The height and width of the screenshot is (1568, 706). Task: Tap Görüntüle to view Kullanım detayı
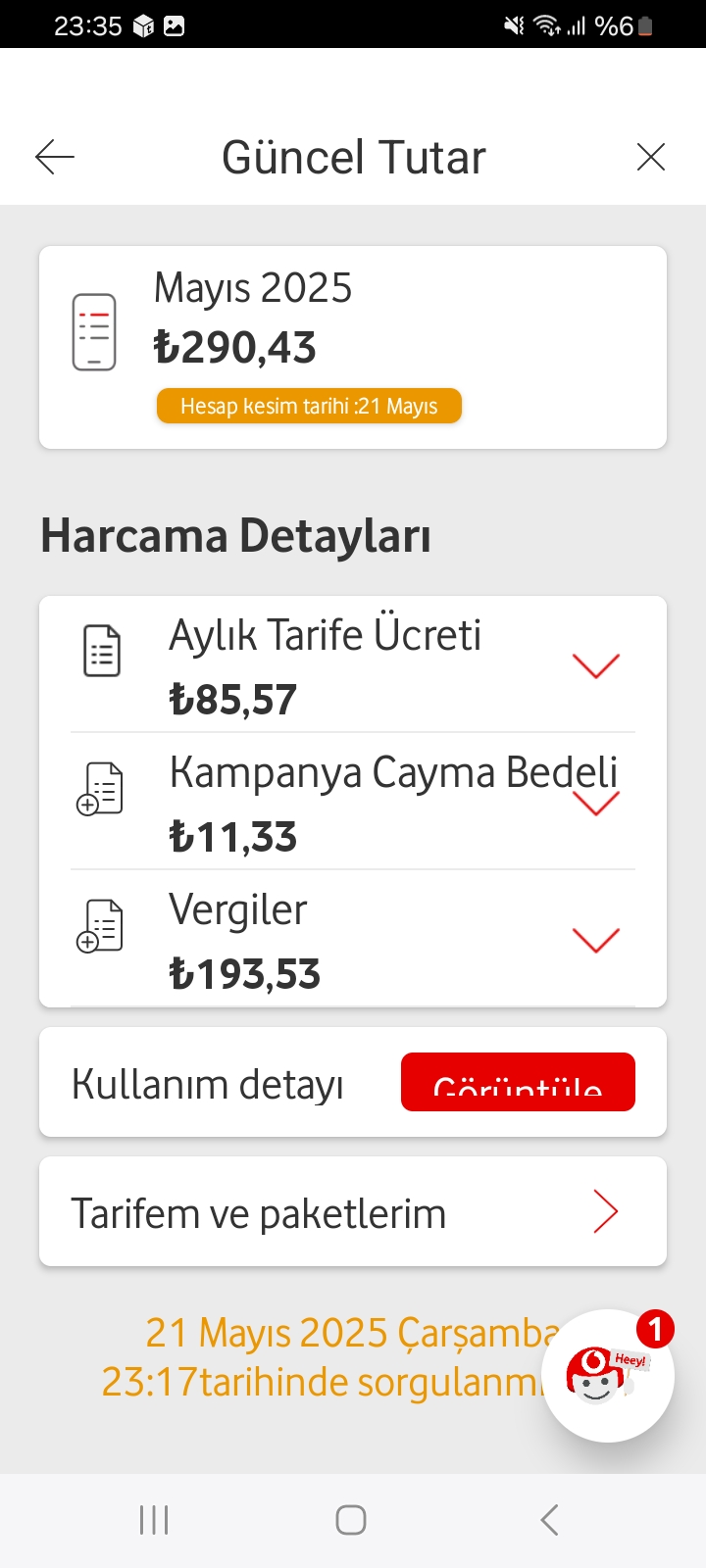518,1082
